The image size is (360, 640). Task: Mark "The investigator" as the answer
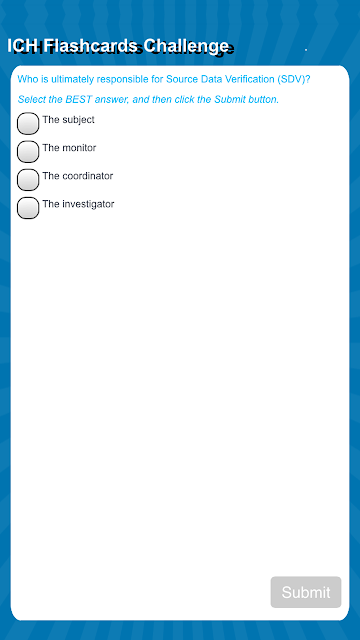pyautogui.click(x=28, y=208)
